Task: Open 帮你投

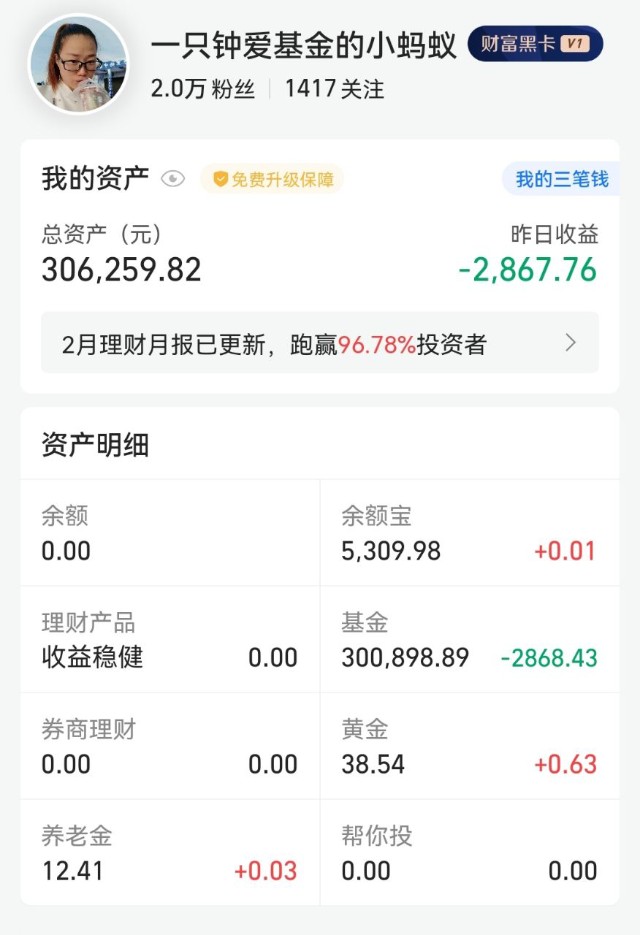Action: [468, 852]
